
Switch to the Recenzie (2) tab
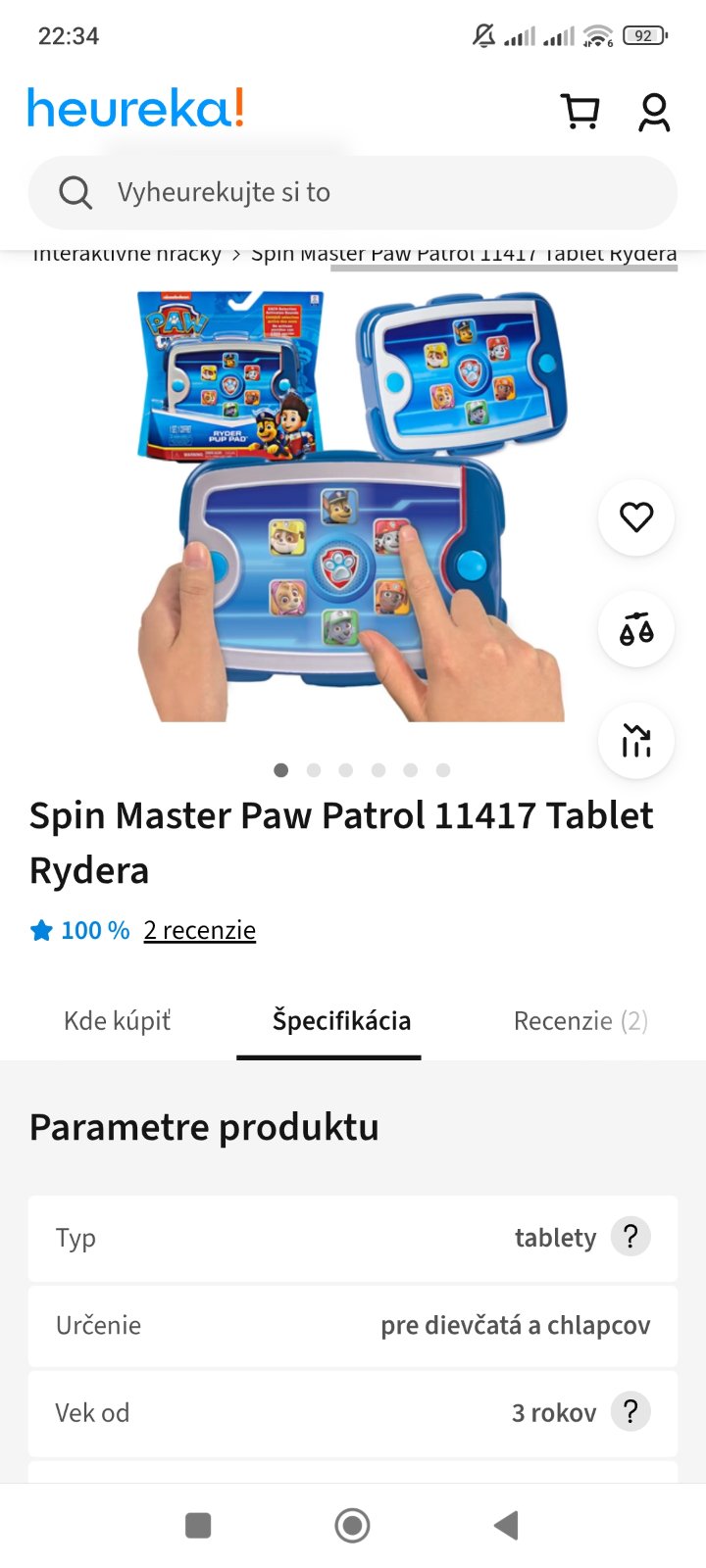580,1020
